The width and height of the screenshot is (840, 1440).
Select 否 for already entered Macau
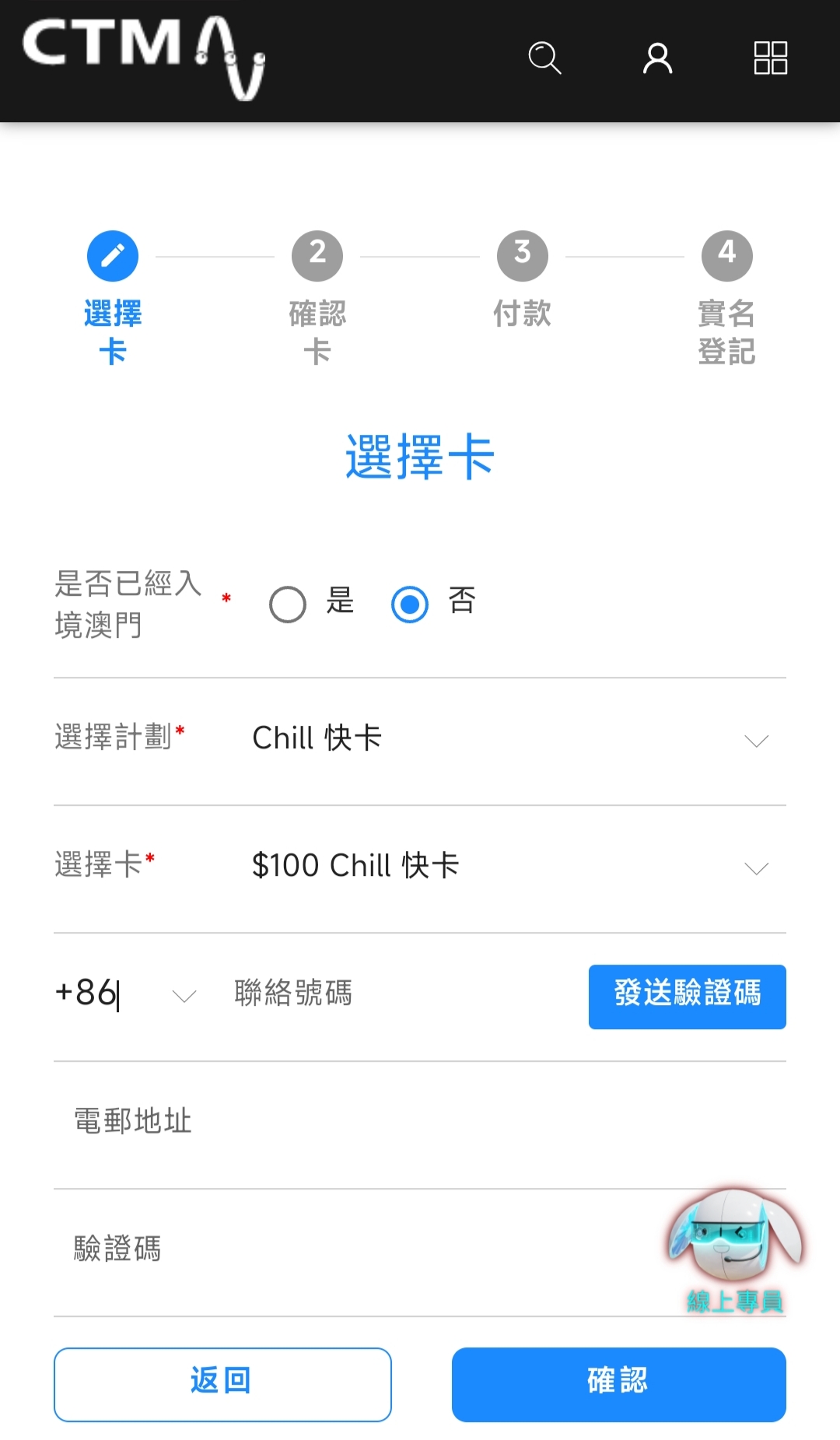[410, 604]
